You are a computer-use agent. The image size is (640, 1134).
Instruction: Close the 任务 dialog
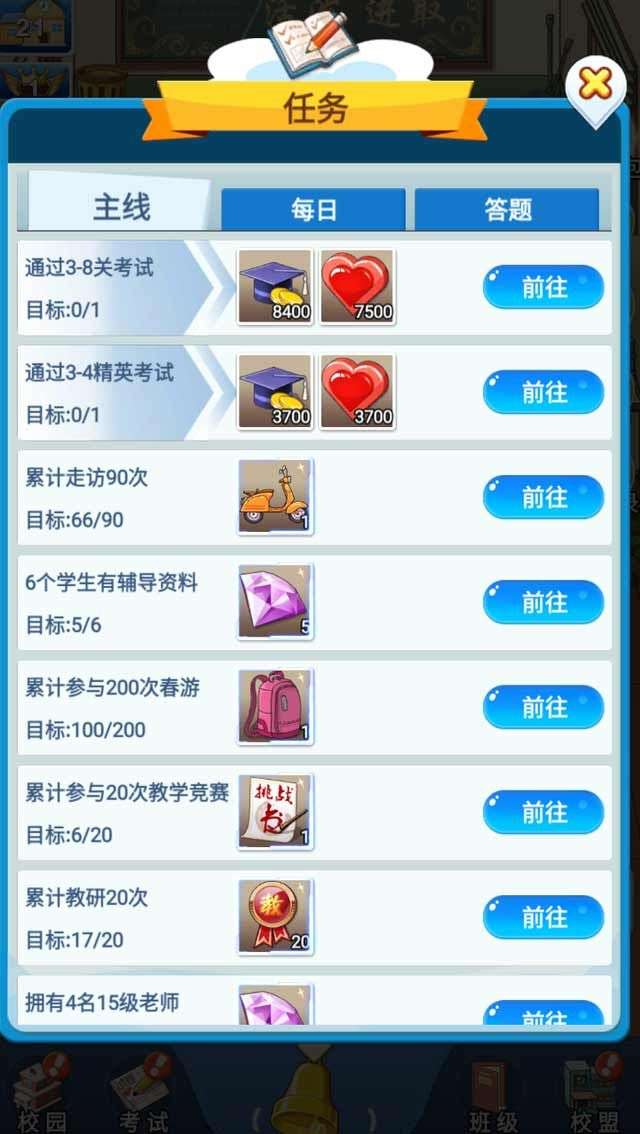tap(595, 85)
